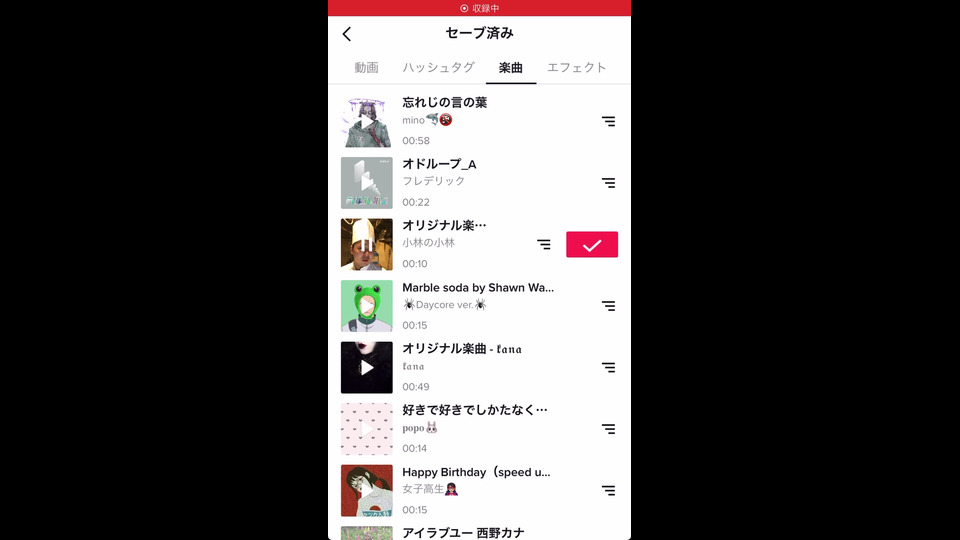This screenshot has height=540, width=960.
Task: Pause the 小林の小林 original track
Action: click(x=367, y=245)
